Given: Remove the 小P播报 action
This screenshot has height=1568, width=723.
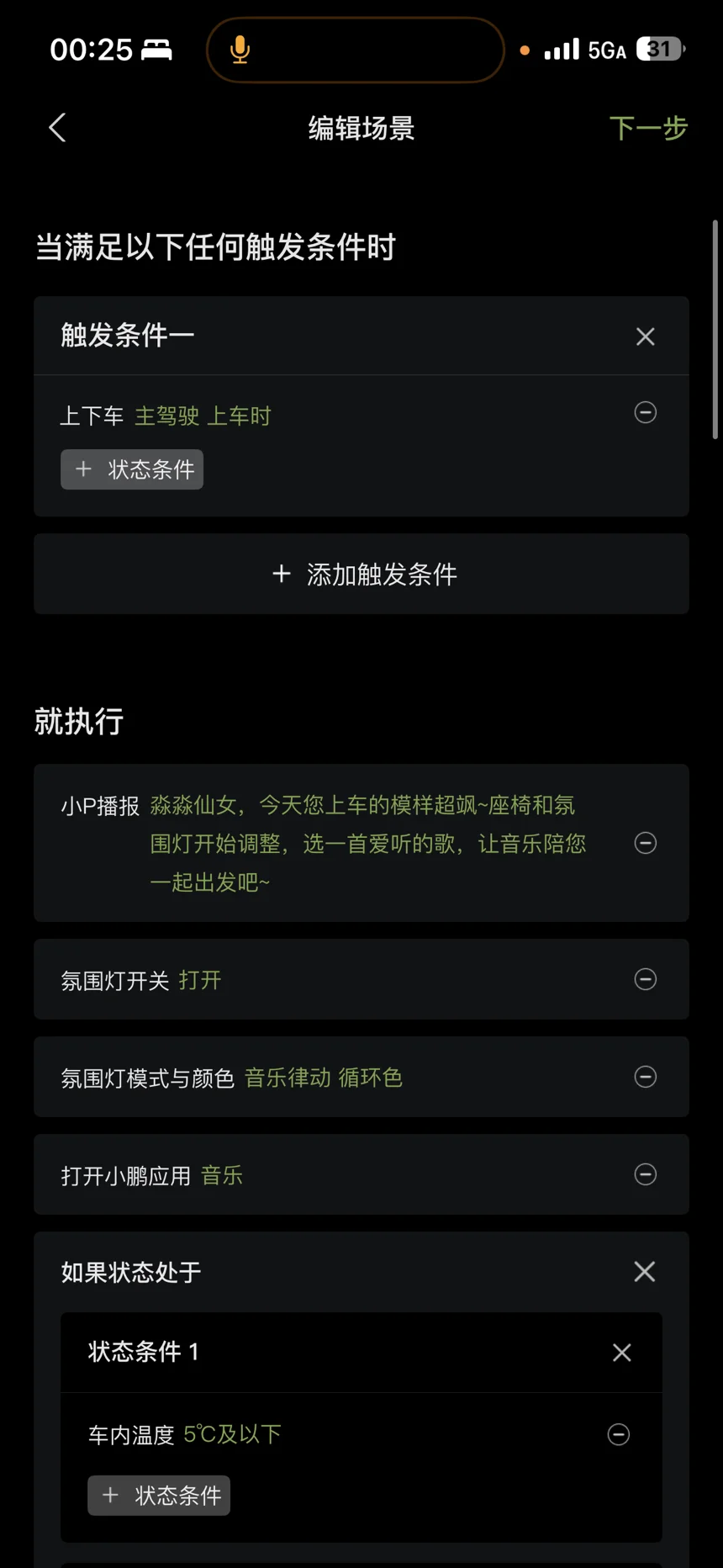Looking at the screenshot, I should [645, 843].
